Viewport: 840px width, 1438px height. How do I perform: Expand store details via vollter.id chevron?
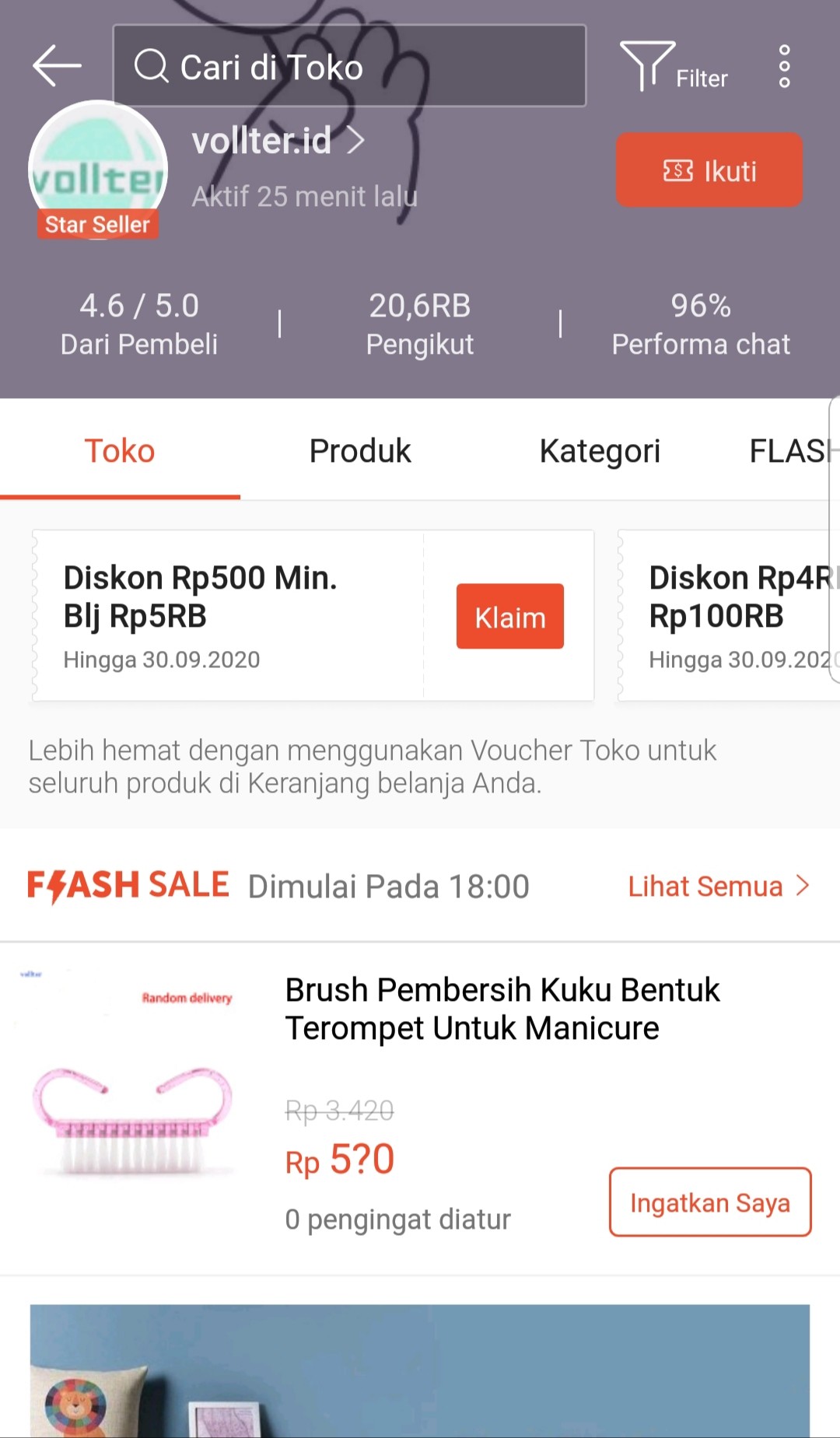coord(359,142)
